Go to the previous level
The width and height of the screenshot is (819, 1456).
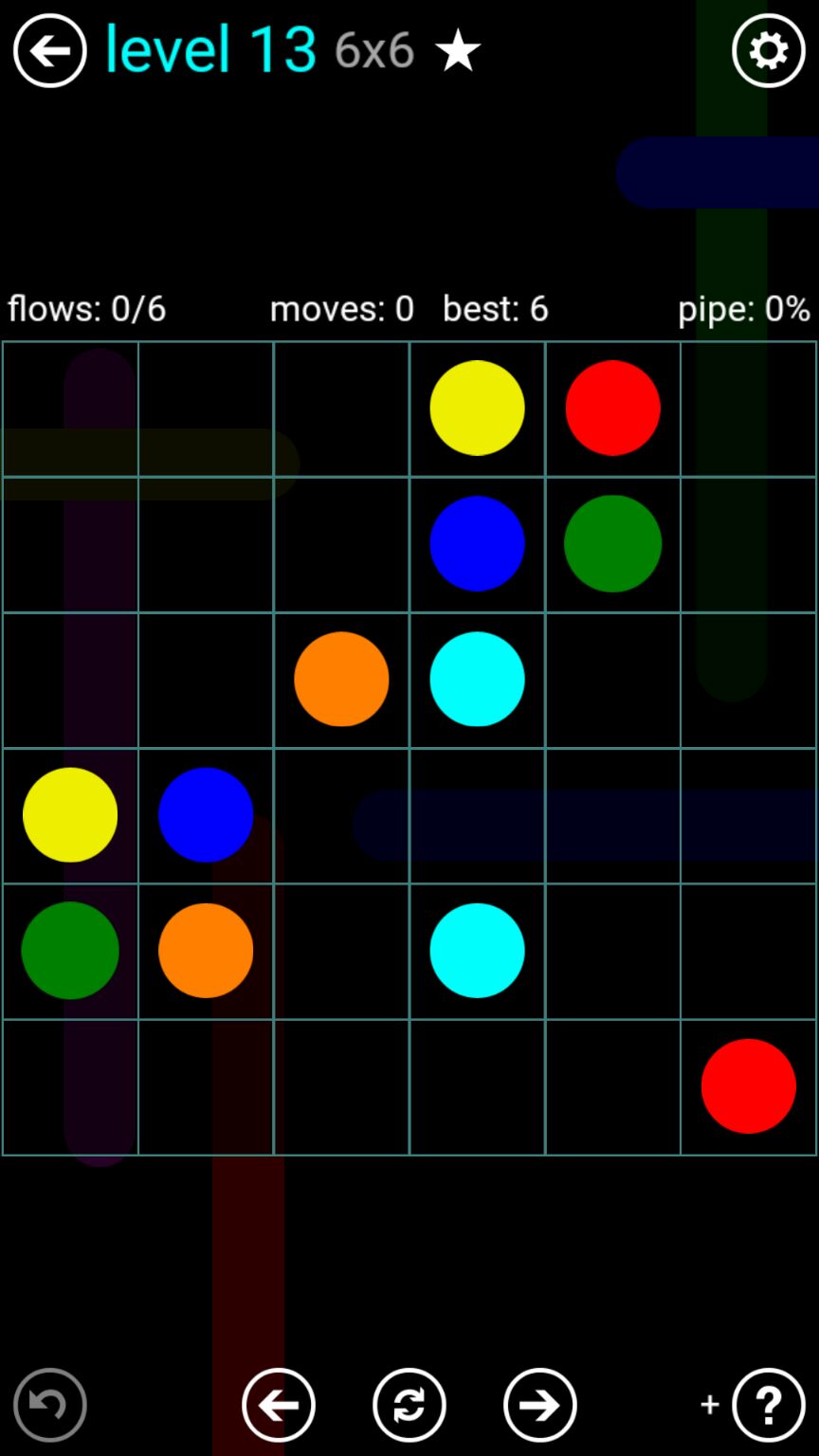coord(279,1404)
